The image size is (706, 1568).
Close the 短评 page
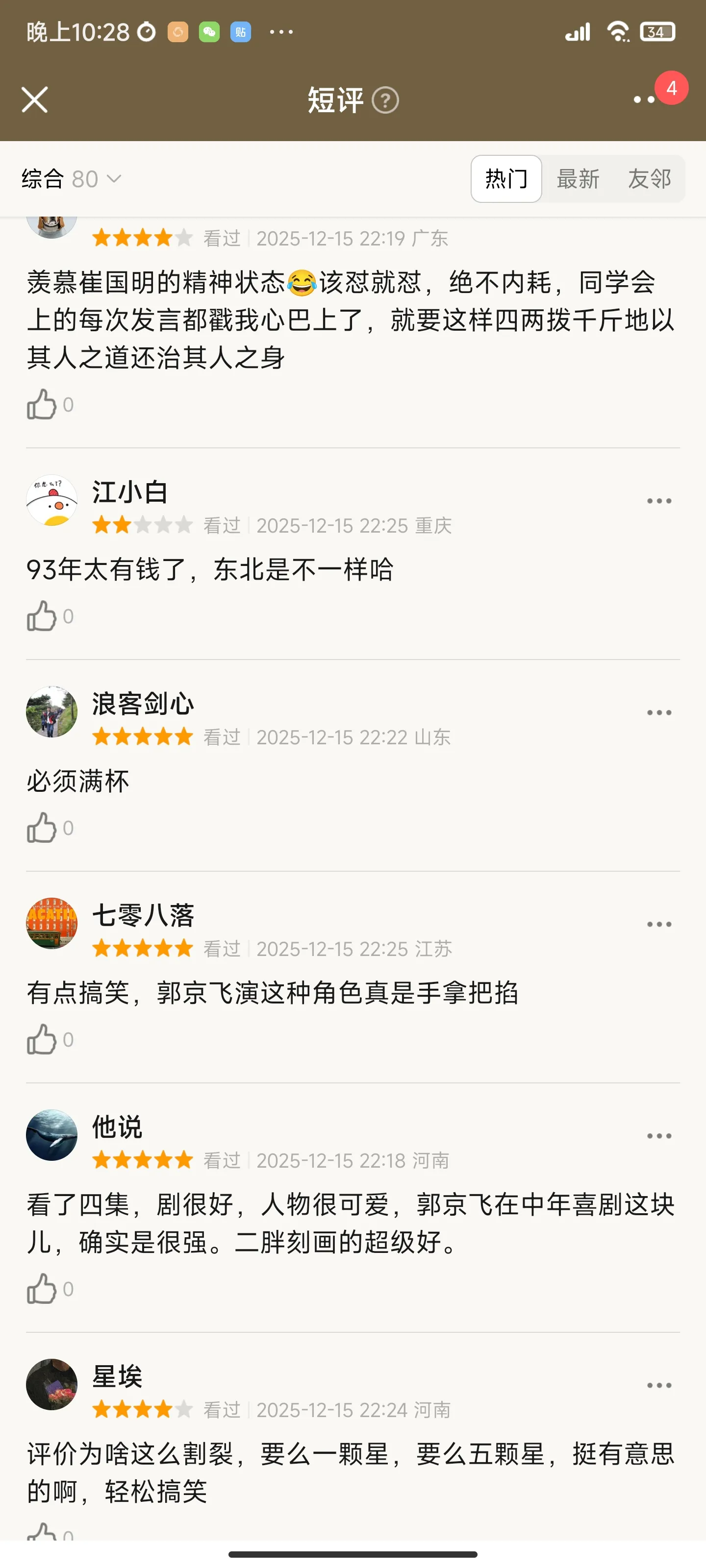pyautogui.click(x=35, y=100)
